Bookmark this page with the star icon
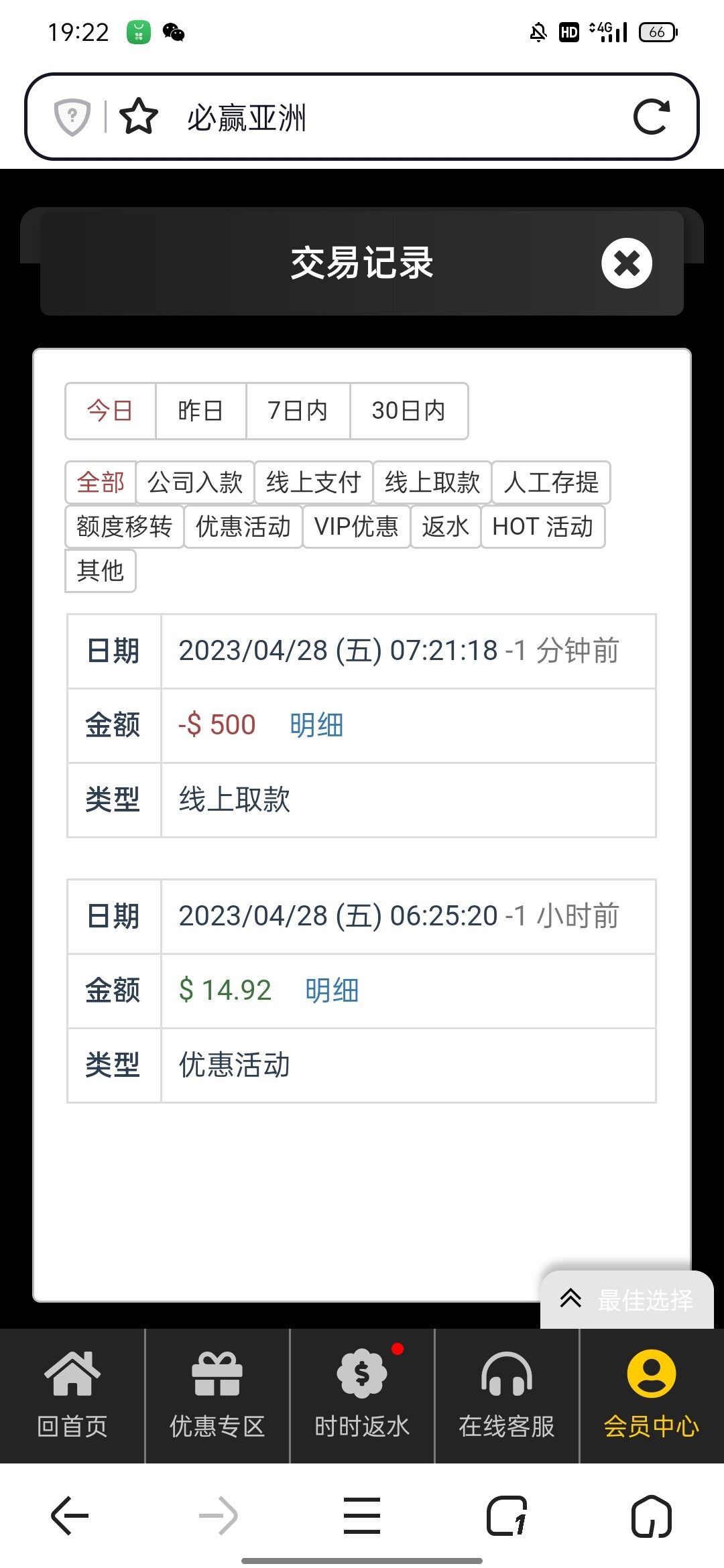The height and width of the screenshot is (1568, 724). (x=139, y=117)
